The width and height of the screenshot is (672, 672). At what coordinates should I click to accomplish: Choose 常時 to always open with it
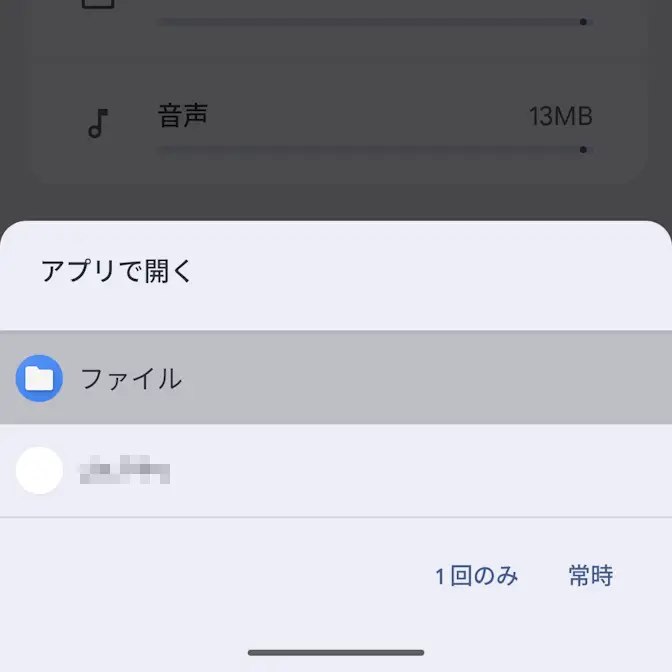[590, 576]
